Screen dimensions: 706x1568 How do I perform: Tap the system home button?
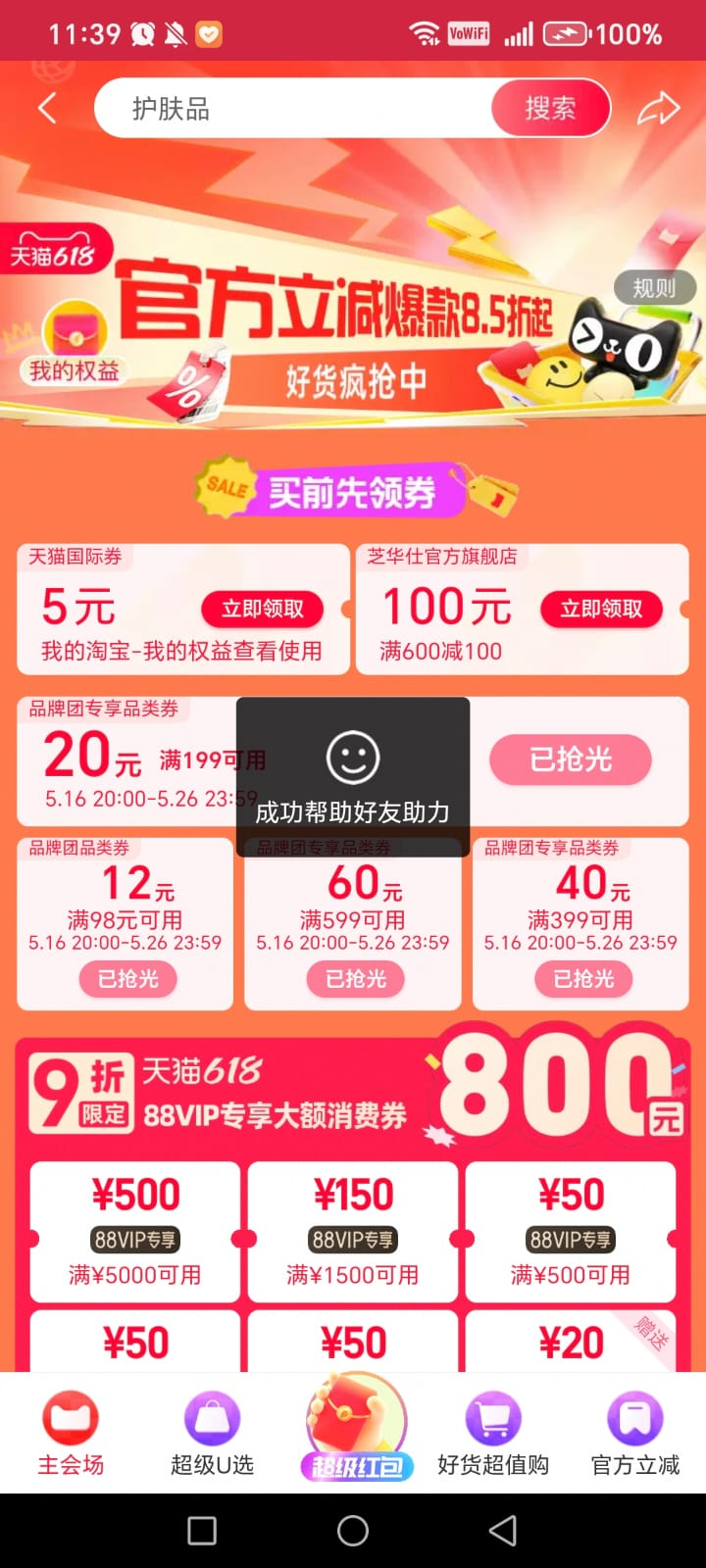point(353,1531)
